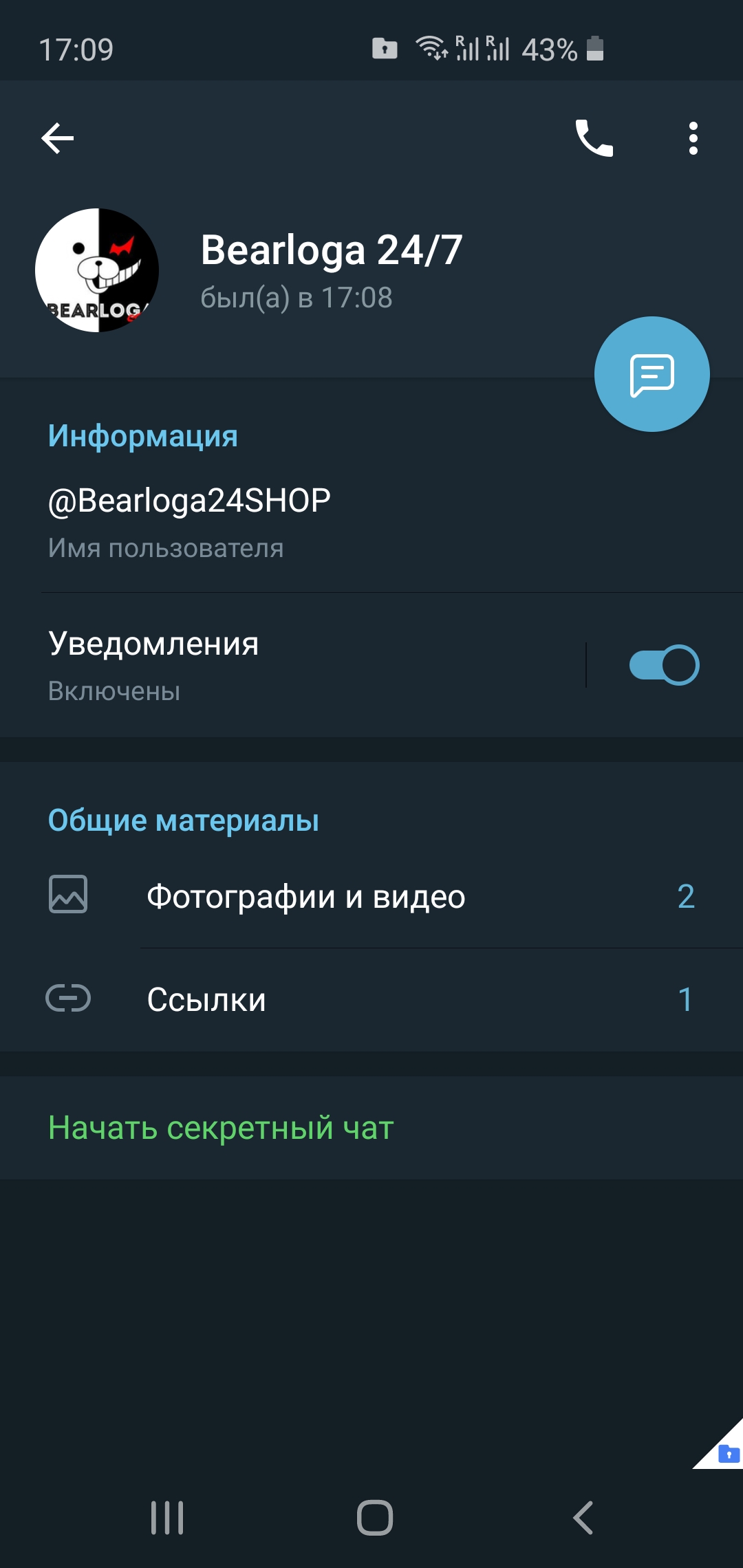
Task: Go back using the top-left arrow
Action: [x=58, y=138]
